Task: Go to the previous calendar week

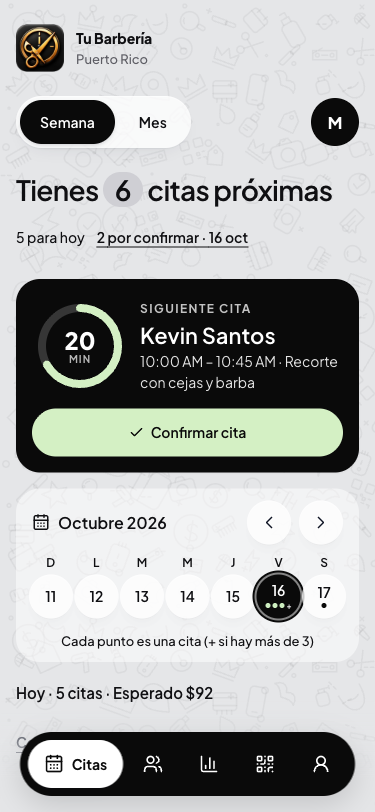Action: 269,523
